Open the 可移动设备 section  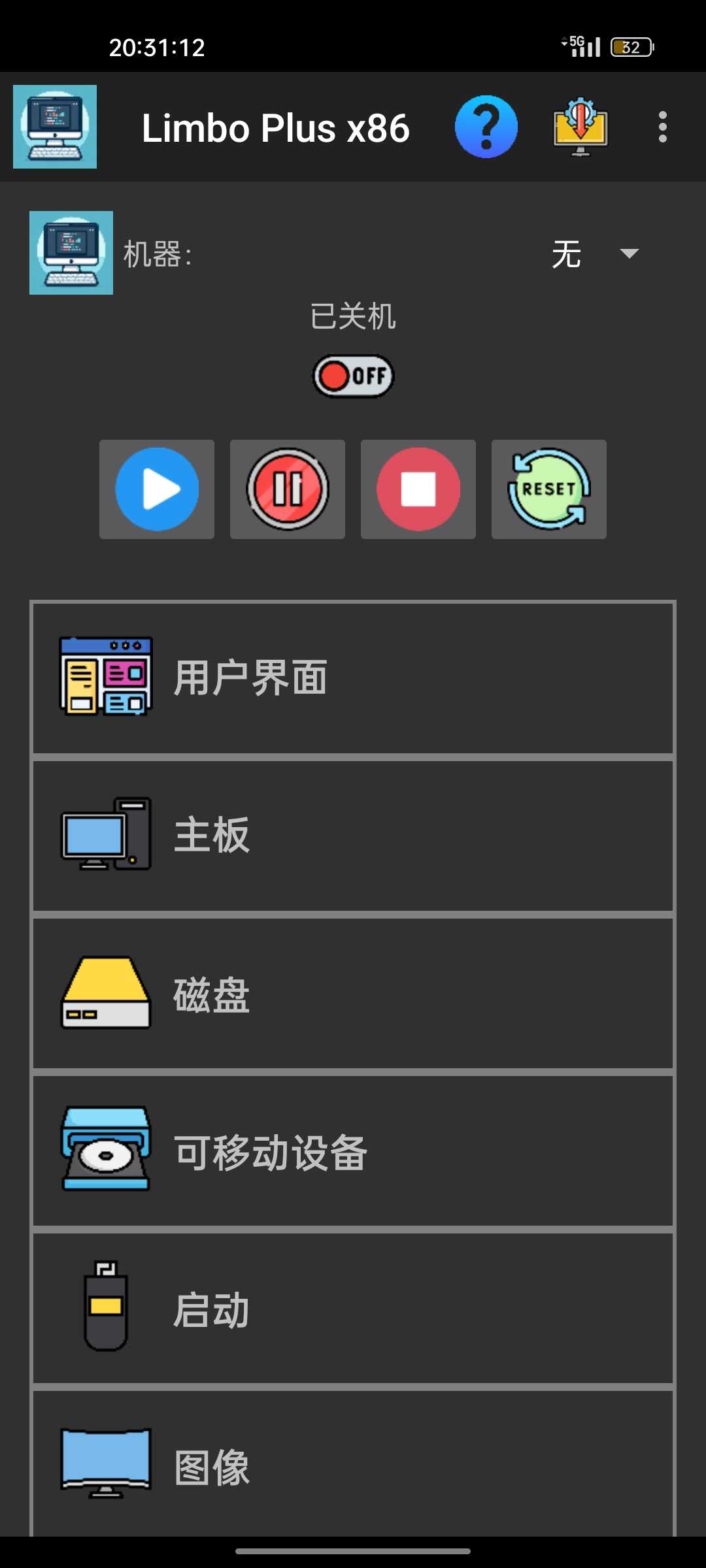353,1151
